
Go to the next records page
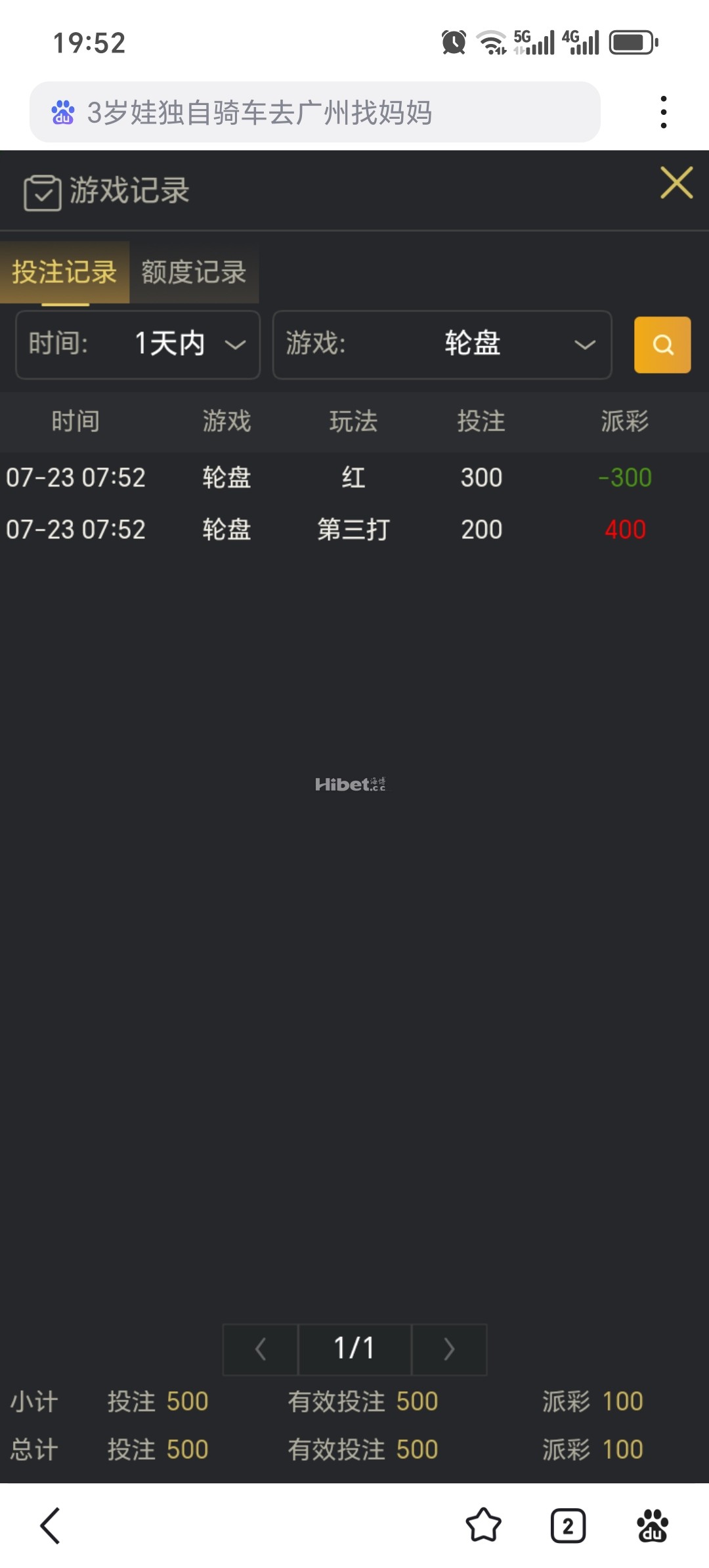pos(449,1349)
